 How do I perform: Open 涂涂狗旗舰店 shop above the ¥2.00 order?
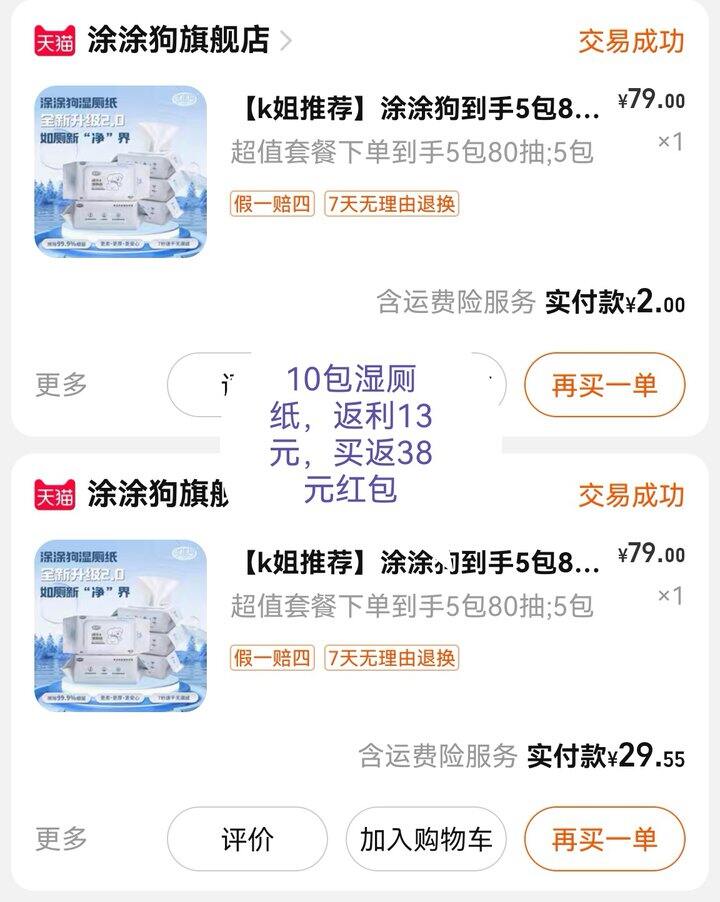point(178,40)
